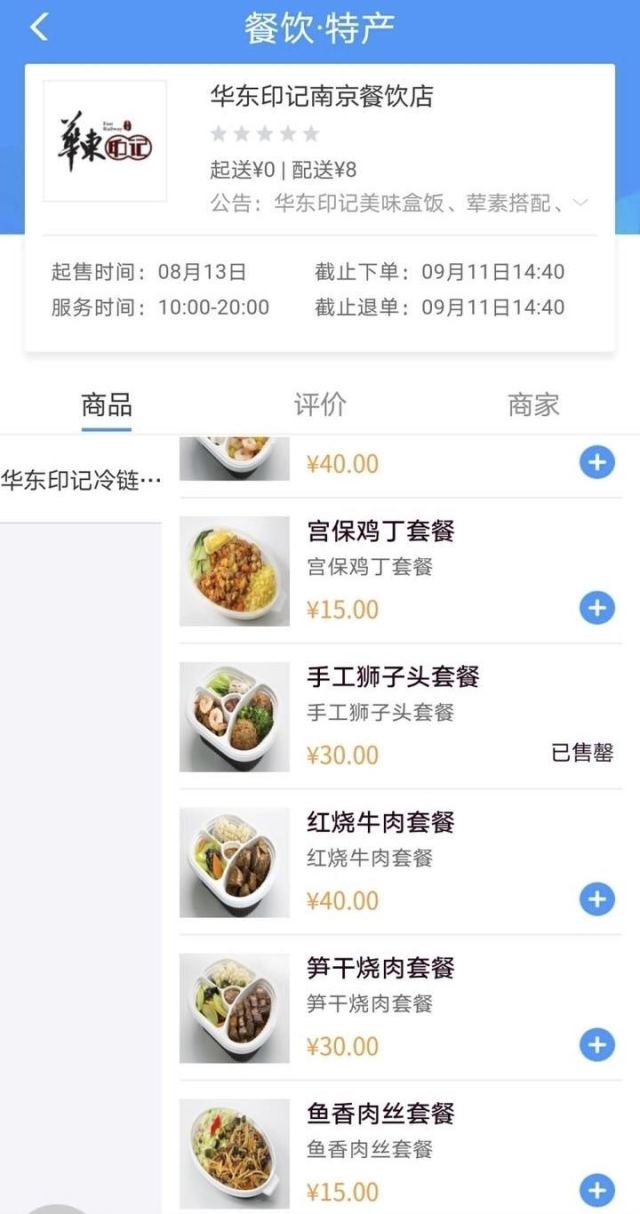Select the 商品 tab

pos(106,405)
